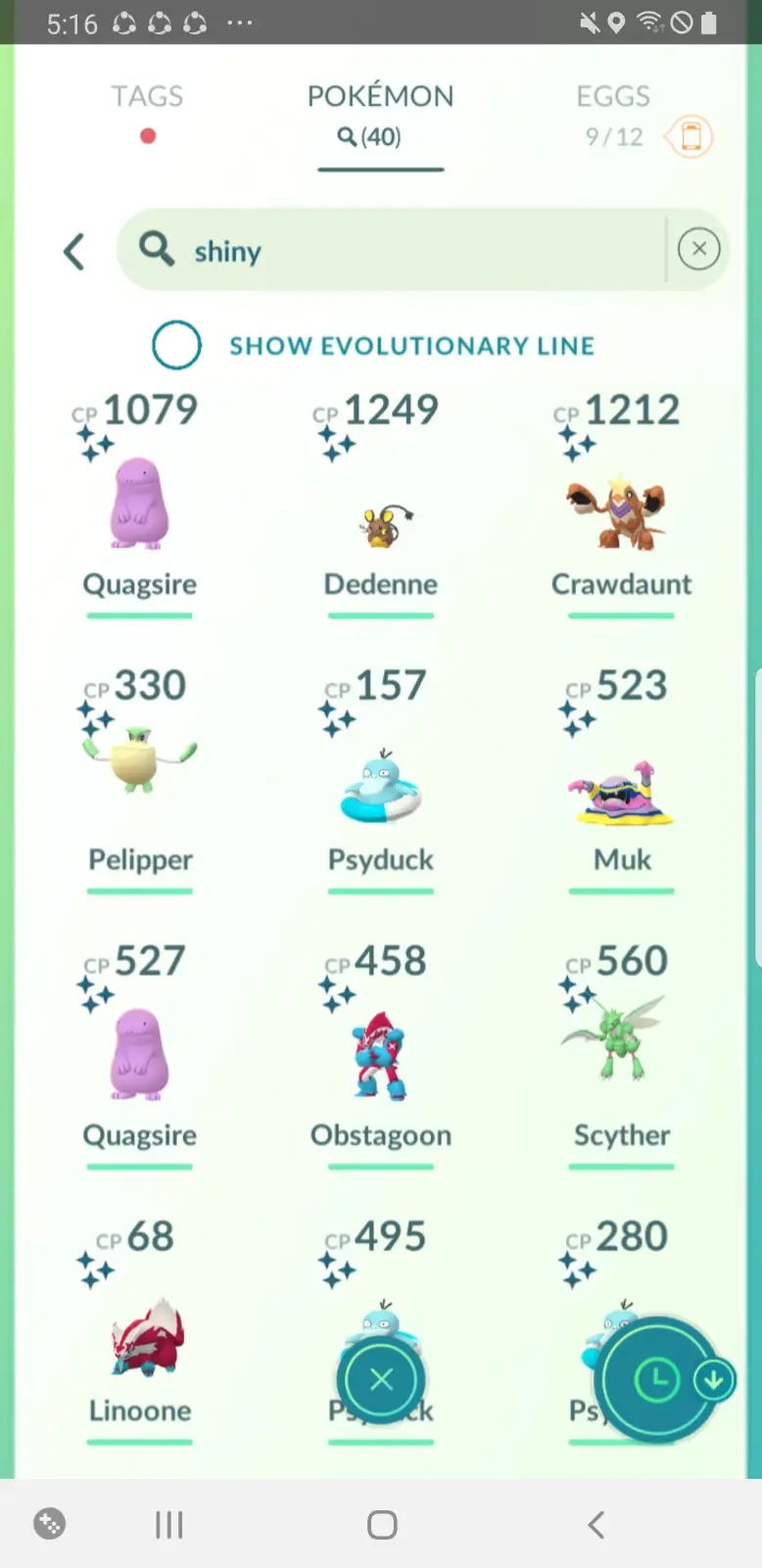Image resolution: width=762 pixels, height=1568 pixels.
Task: View the shiny Pelipper
Action: pos(140,764)
